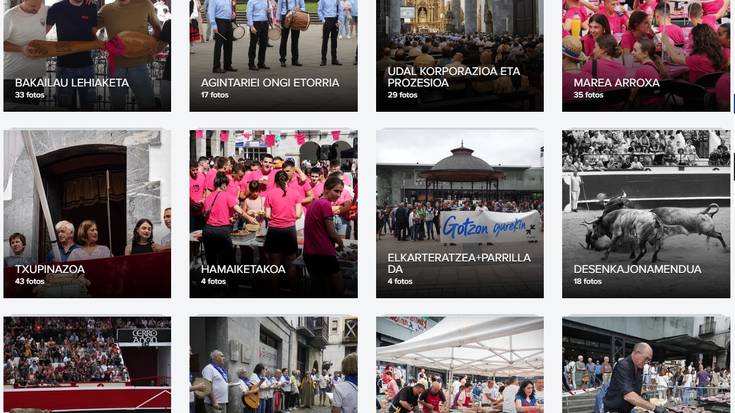View the Elkarteratzea+Parrillada album
The image size is (735, 413).
459,213
